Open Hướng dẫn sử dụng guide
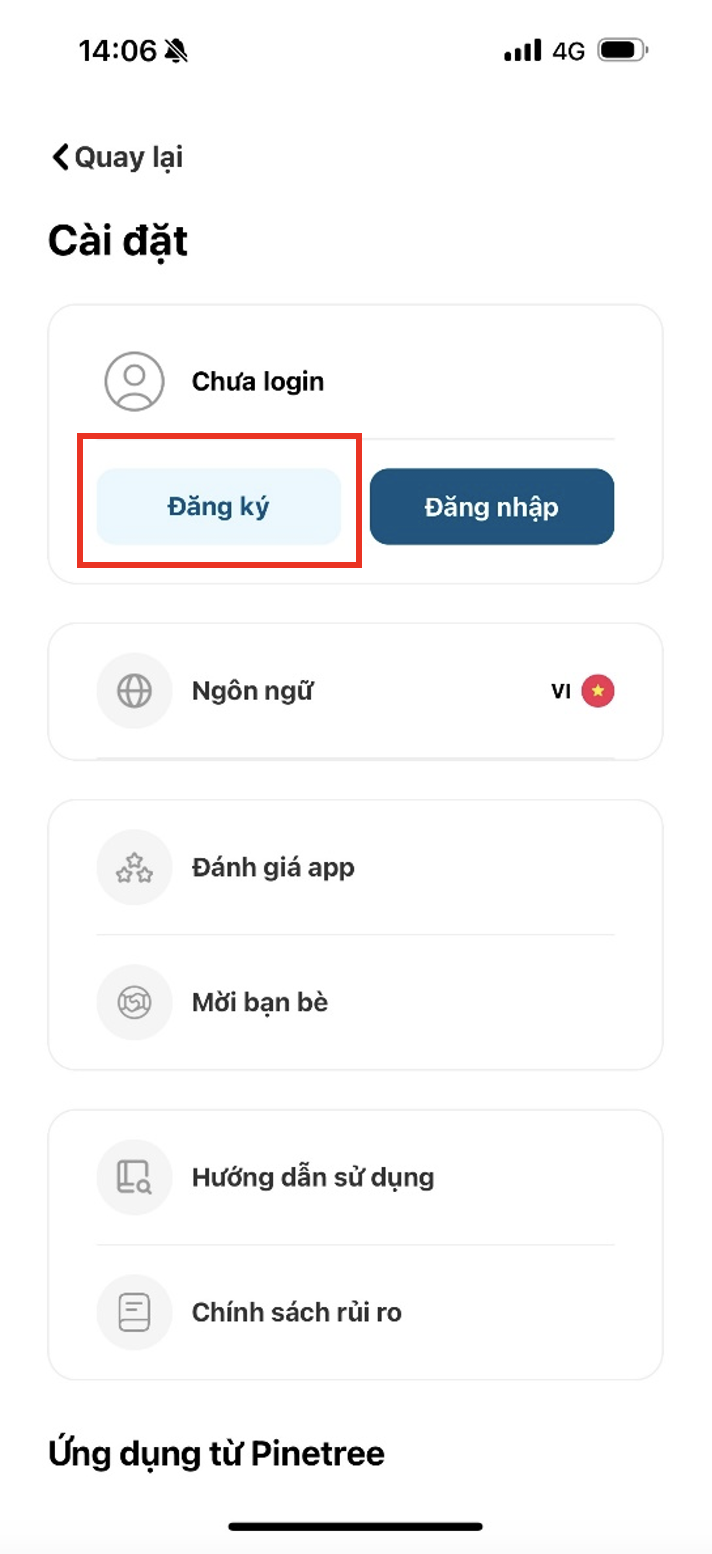This screenshot has width=712, height=1554. pos(355,1177)
